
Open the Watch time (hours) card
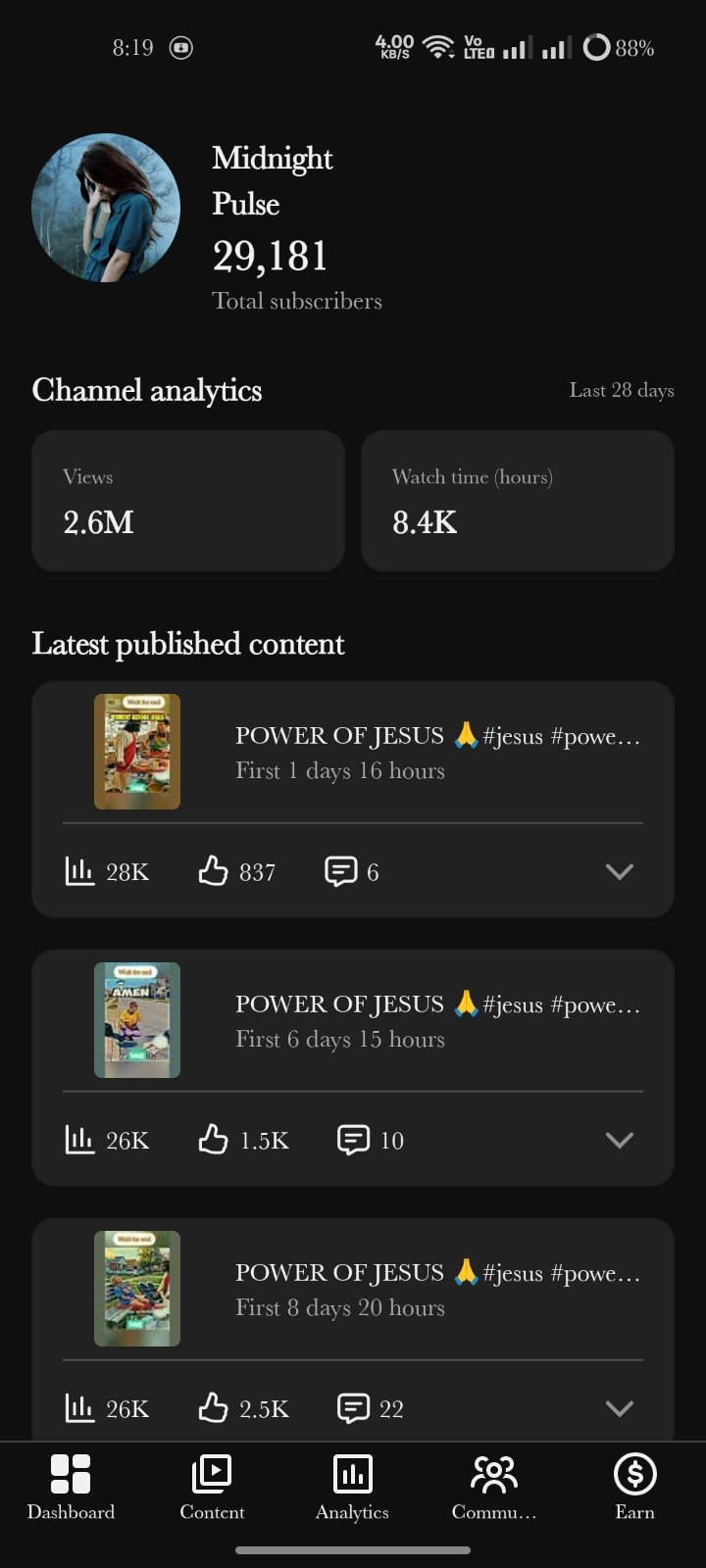click(x=518, y=501)
